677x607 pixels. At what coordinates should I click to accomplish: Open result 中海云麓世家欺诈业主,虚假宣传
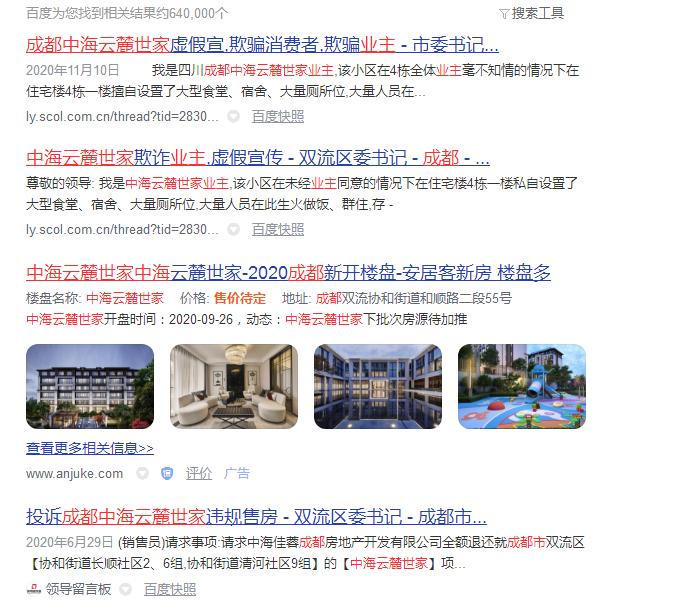tap(258, 158)
